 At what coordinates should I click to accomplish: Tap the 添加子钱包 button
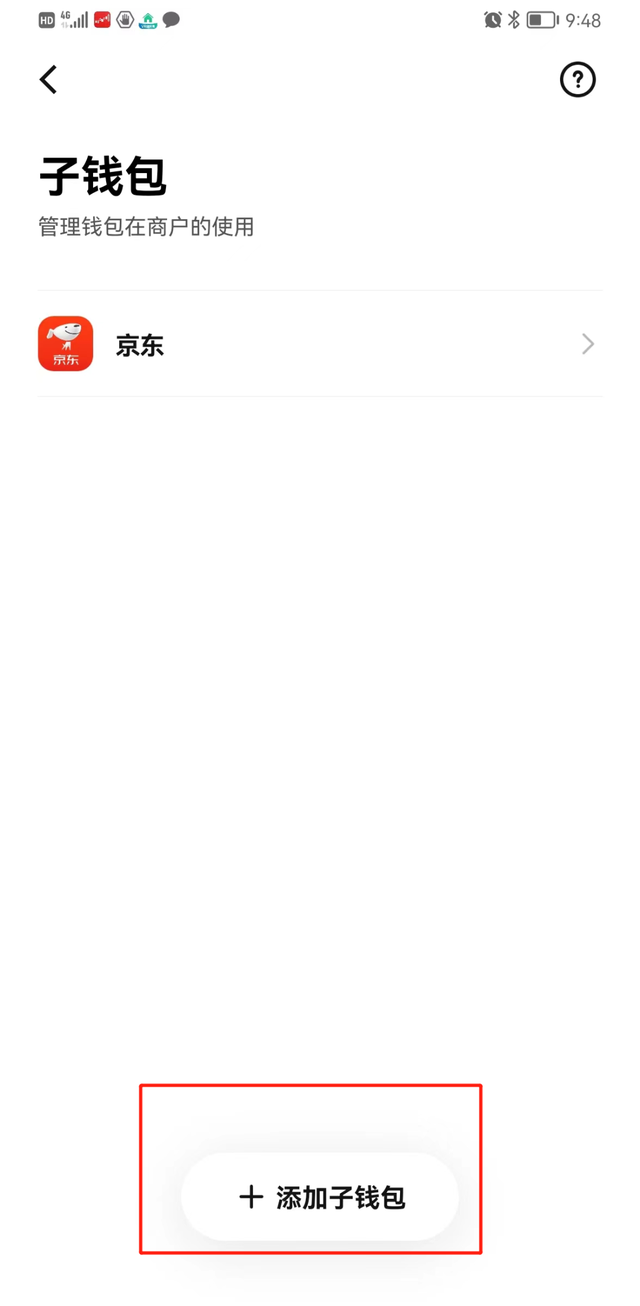320,1197
